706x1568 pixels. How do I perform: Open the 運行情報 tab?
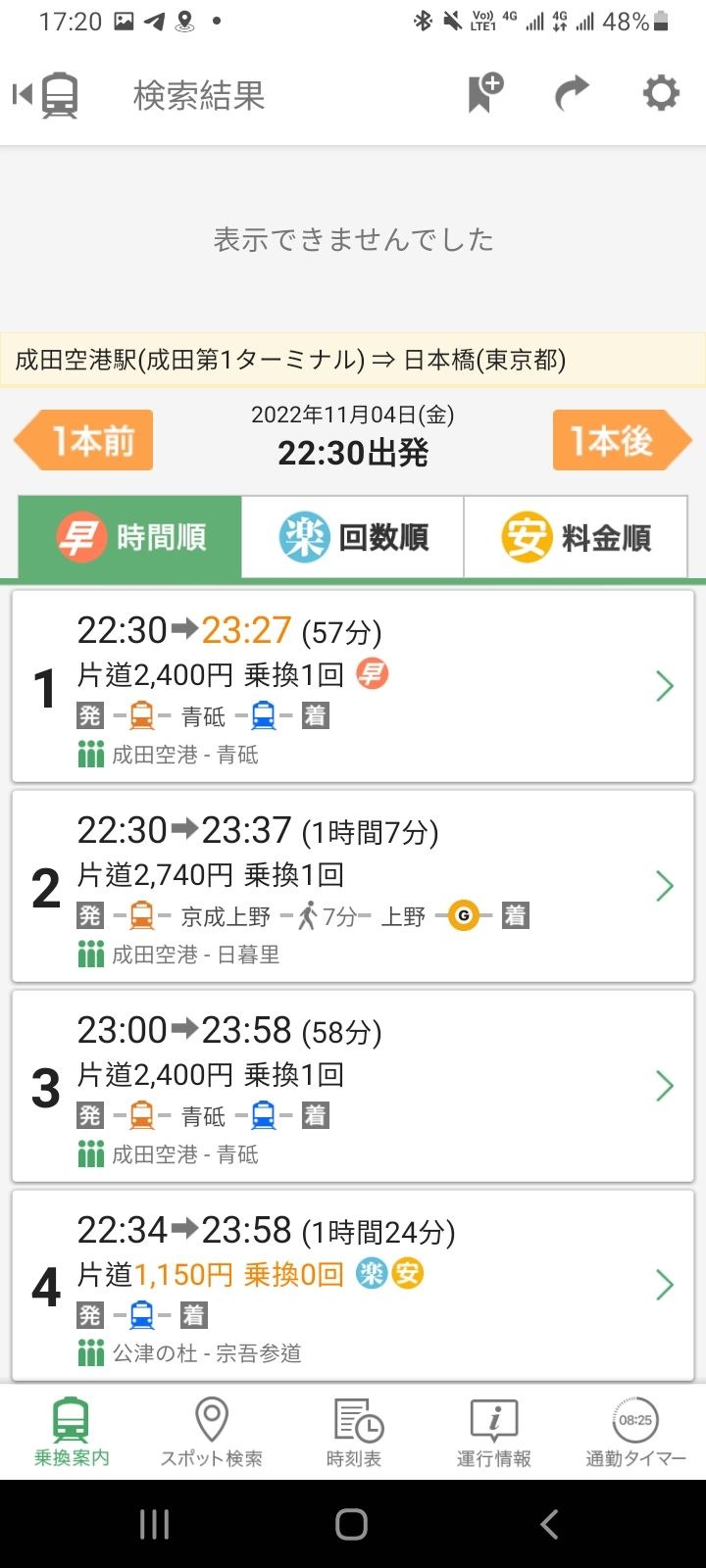point(494,1432)
